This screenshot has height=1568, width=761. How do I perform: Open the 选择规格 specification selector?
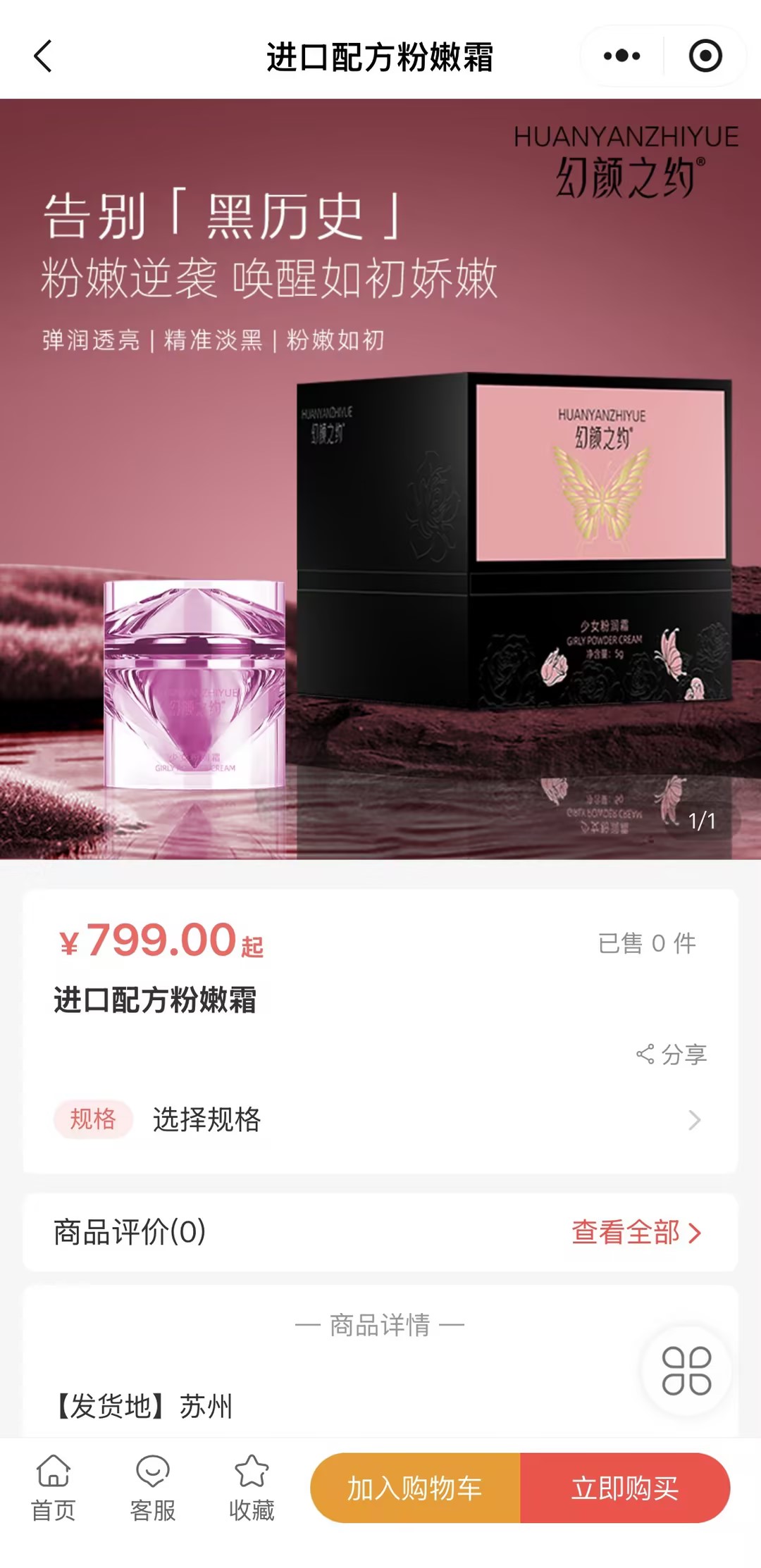380,1119
